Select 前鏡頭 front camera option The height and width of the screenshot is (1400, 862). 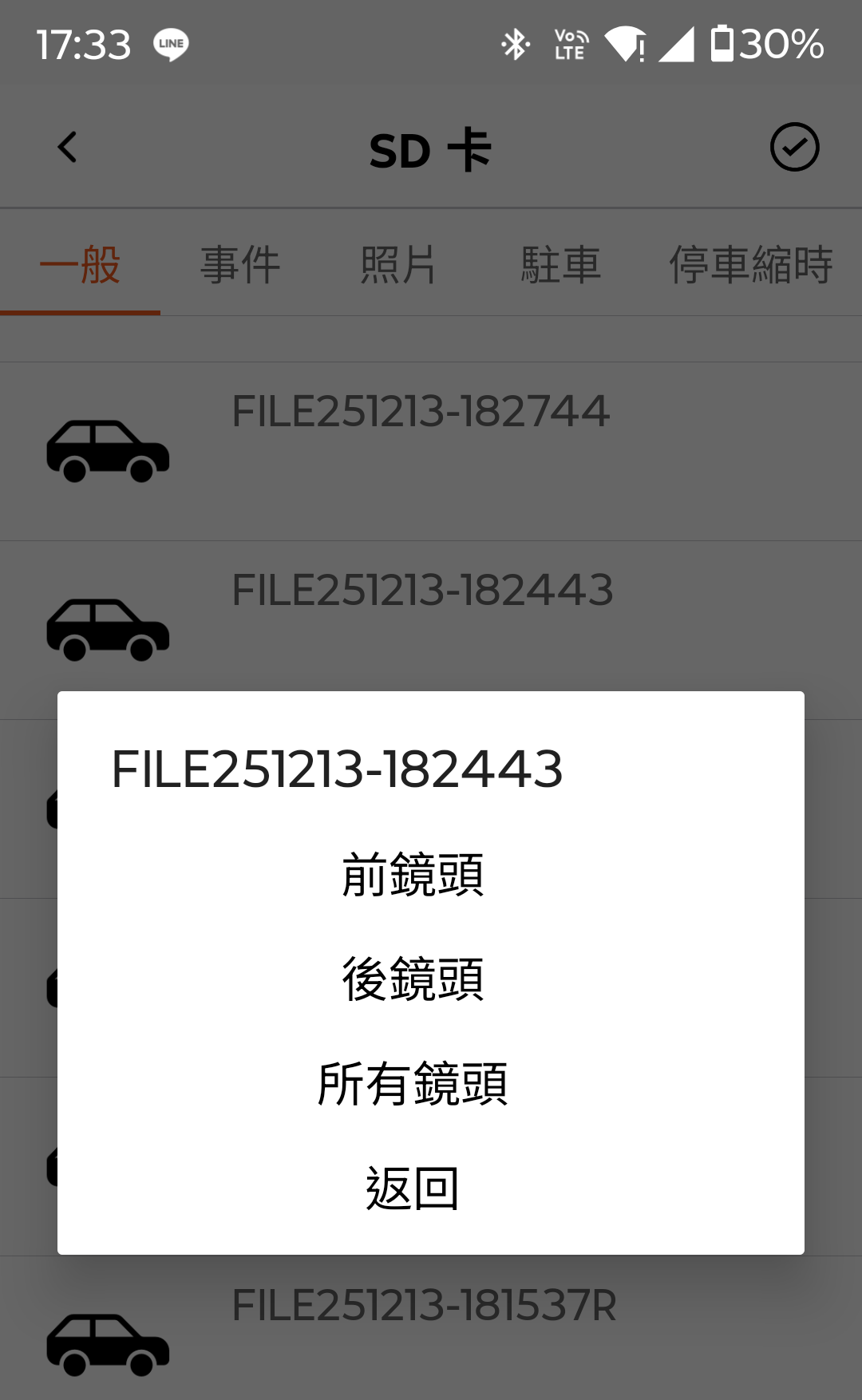coord(413,875)
